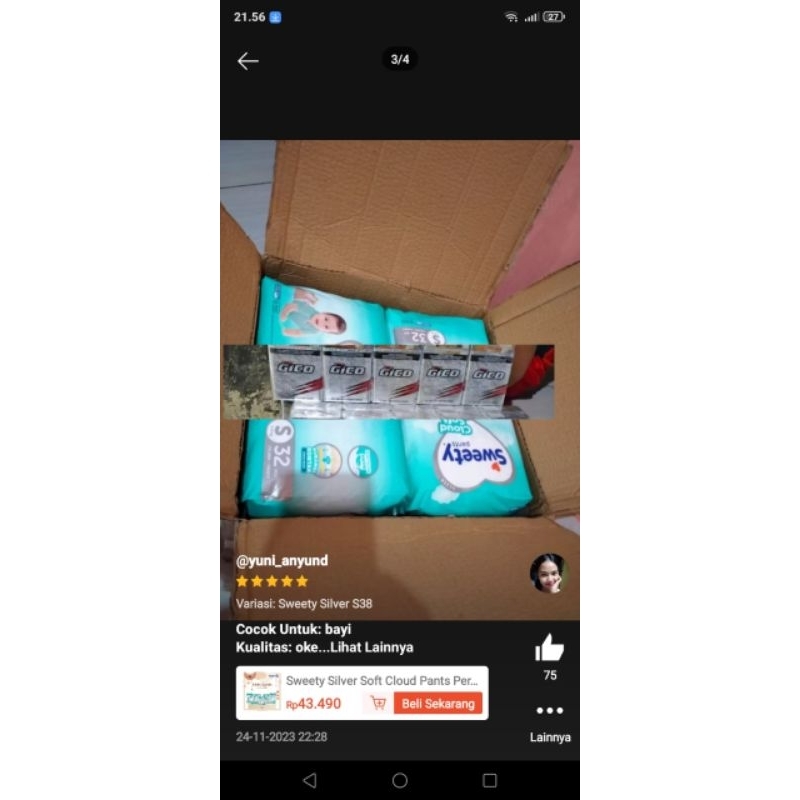
Task: Tap the Beli Sekarang button
Action: tap(438, 703)
